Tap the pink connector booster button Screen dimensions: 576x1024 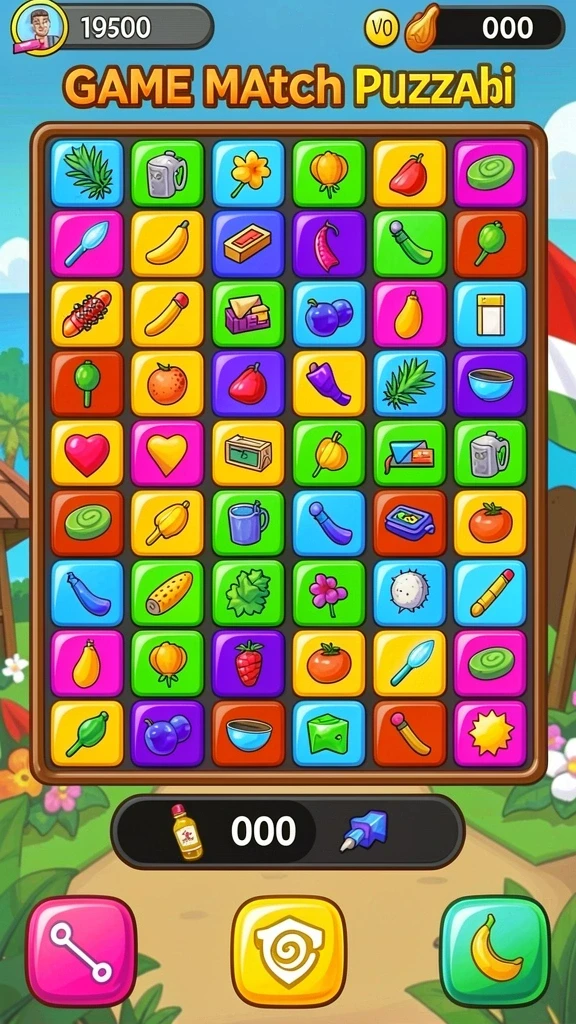pos(82,950)
